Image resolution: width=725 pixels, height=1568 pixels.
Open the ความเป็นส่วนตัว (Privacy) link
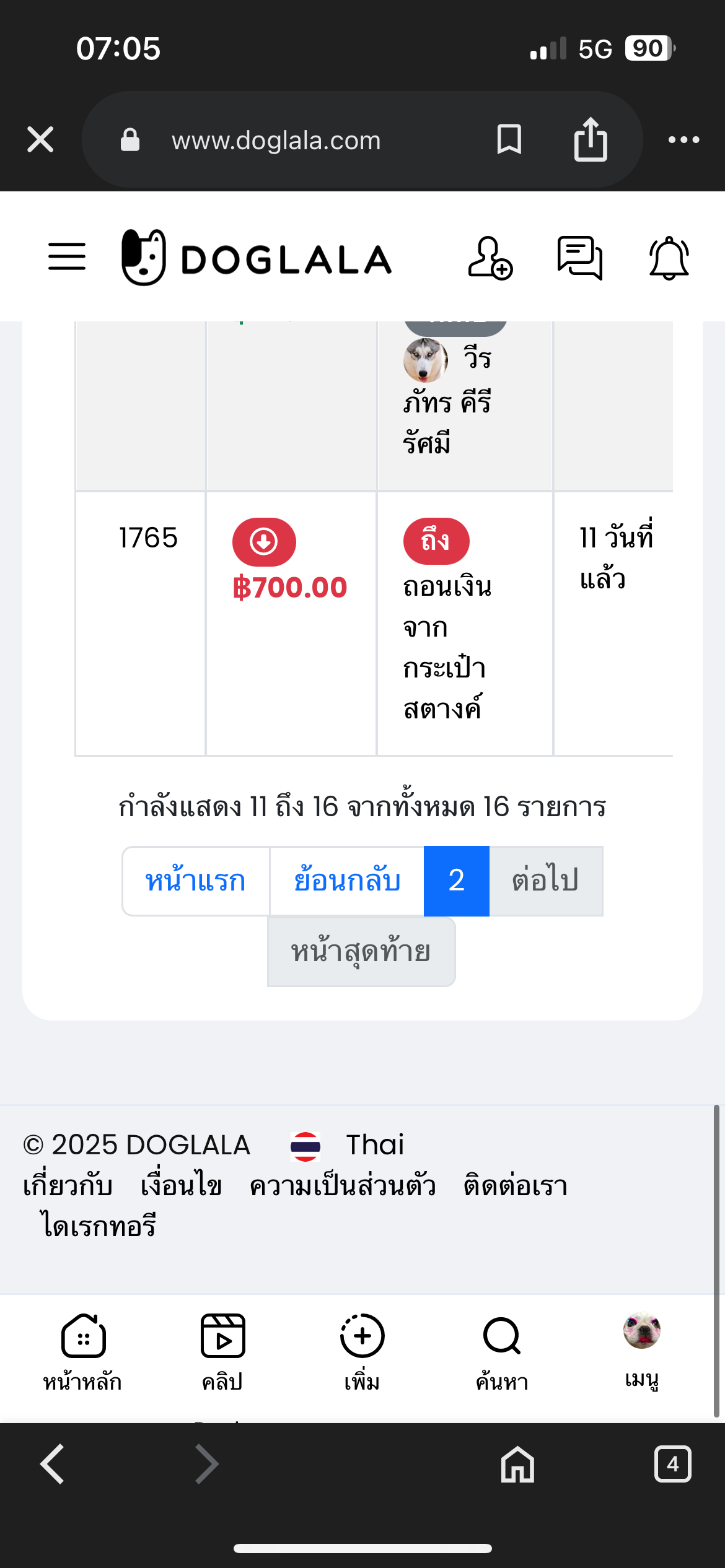[x=343, y=1186]
